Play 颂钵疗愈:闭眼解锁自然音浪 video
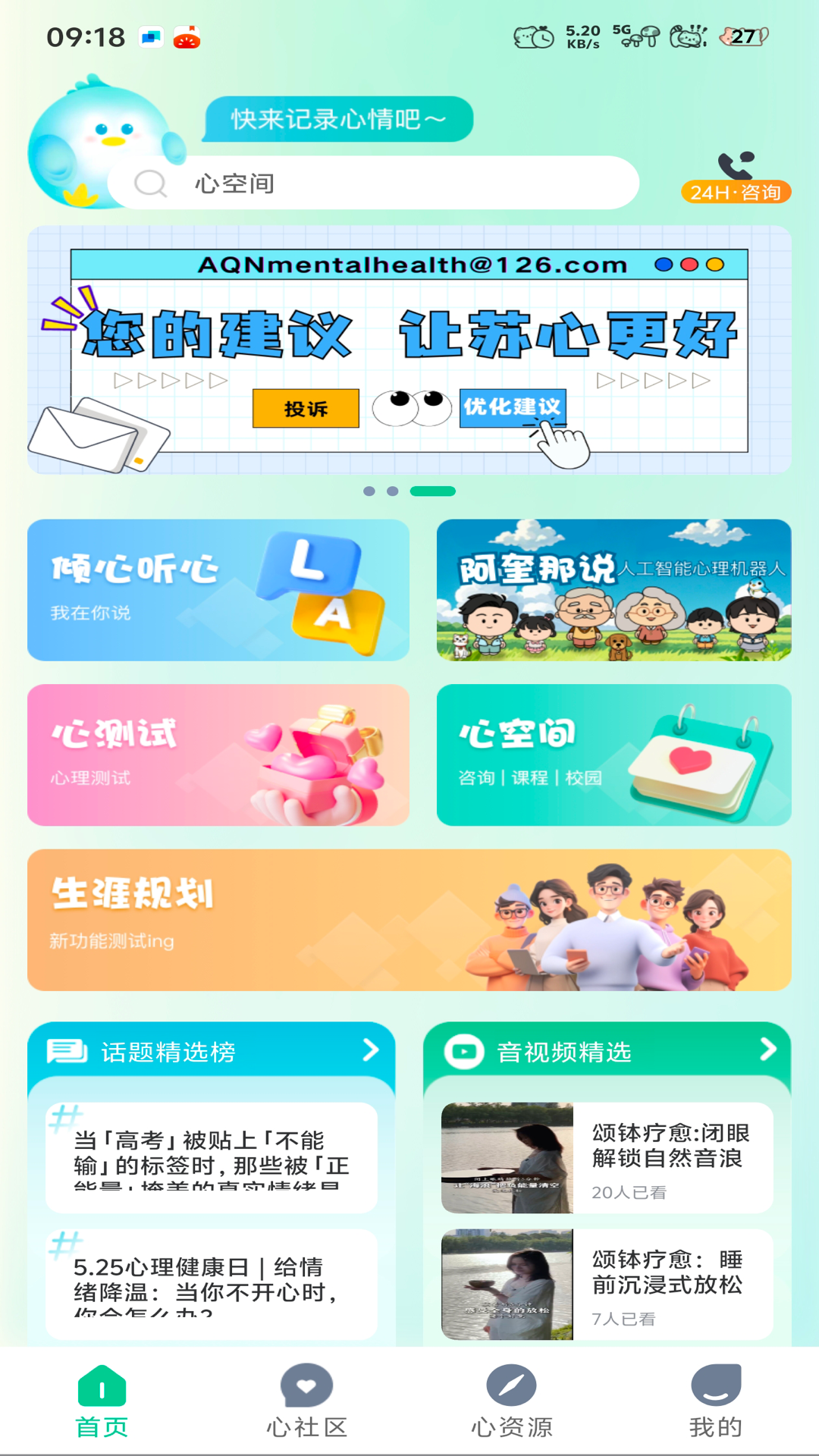 (x=607, y=1157)
